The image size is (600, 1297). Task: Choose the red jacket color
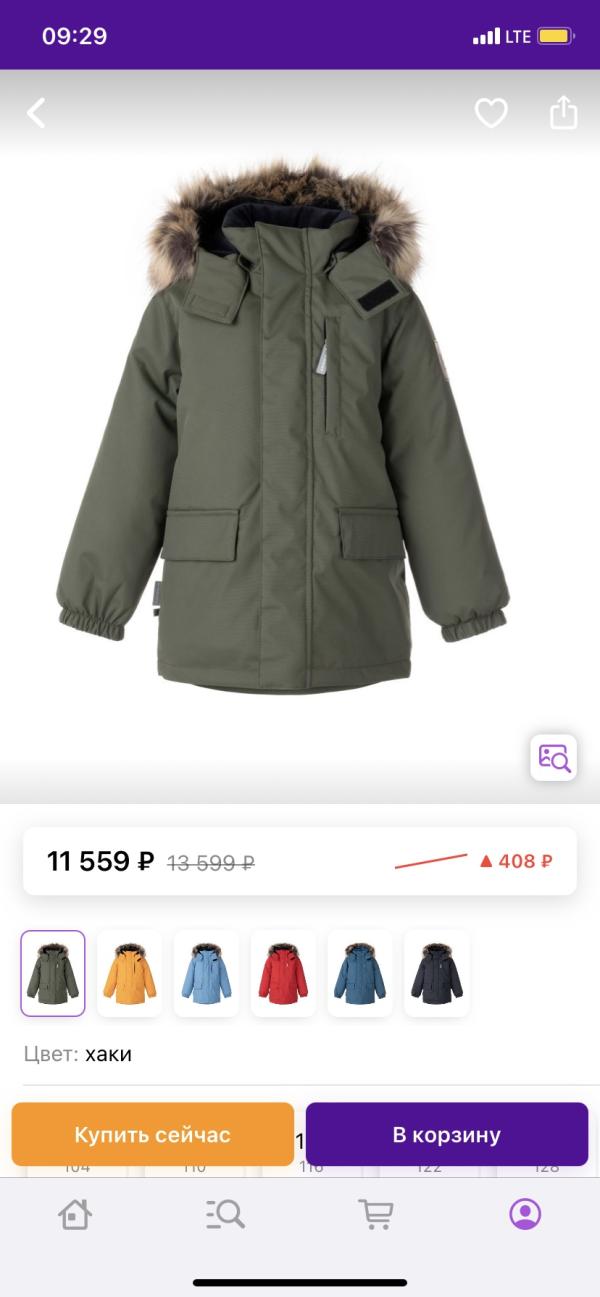coord(283,973)
